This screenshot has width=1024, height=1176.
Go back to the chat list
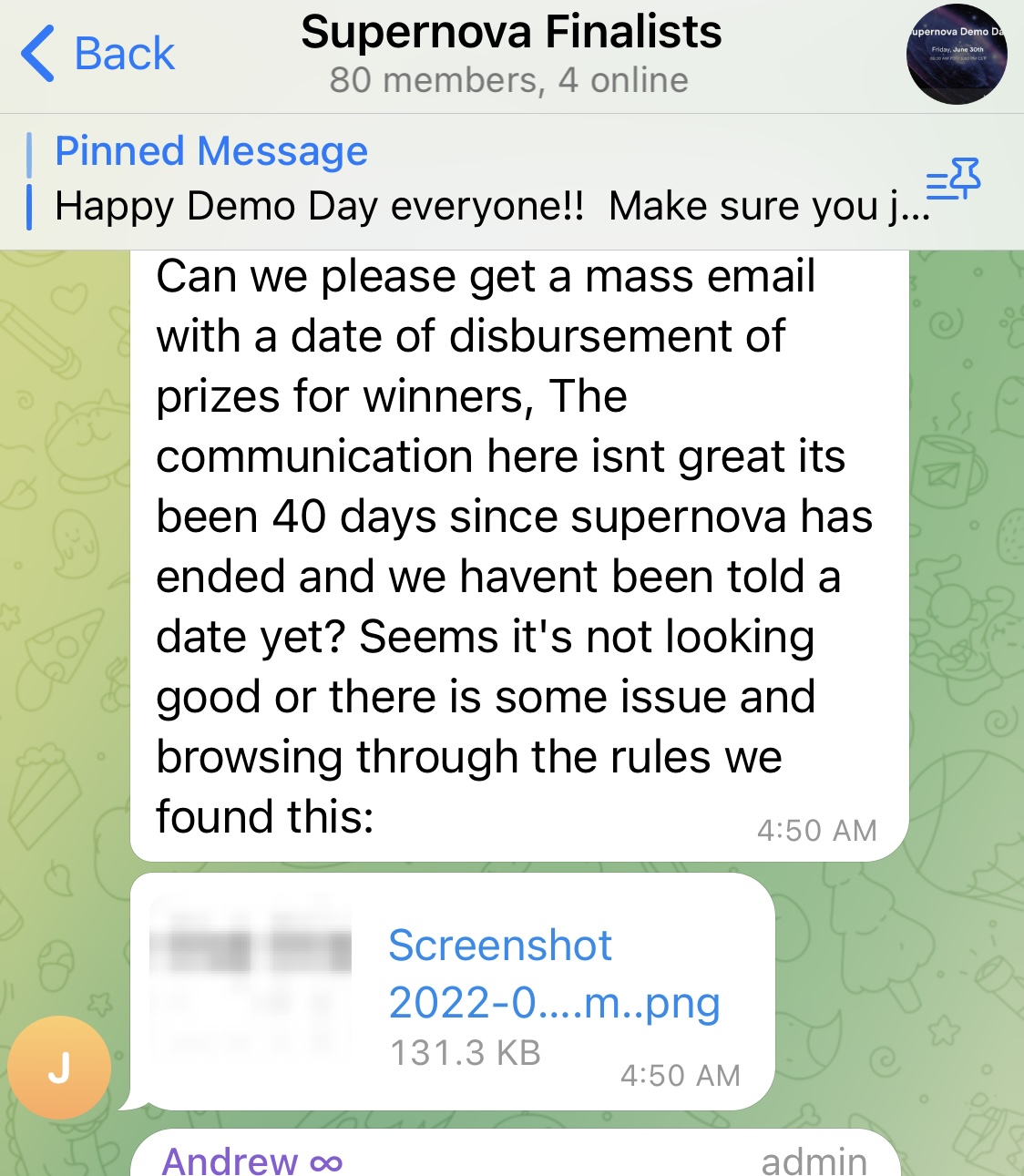[97, 54]
